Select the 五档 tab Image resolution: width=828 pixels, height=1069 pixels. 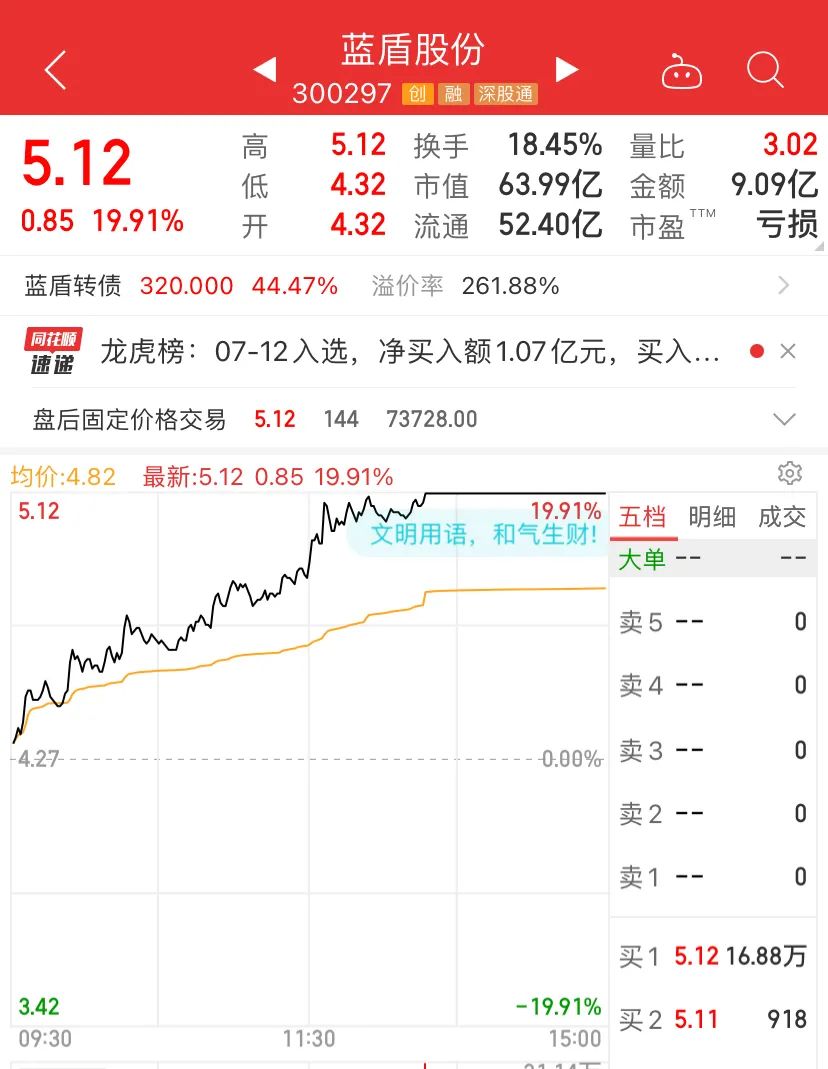645,517
